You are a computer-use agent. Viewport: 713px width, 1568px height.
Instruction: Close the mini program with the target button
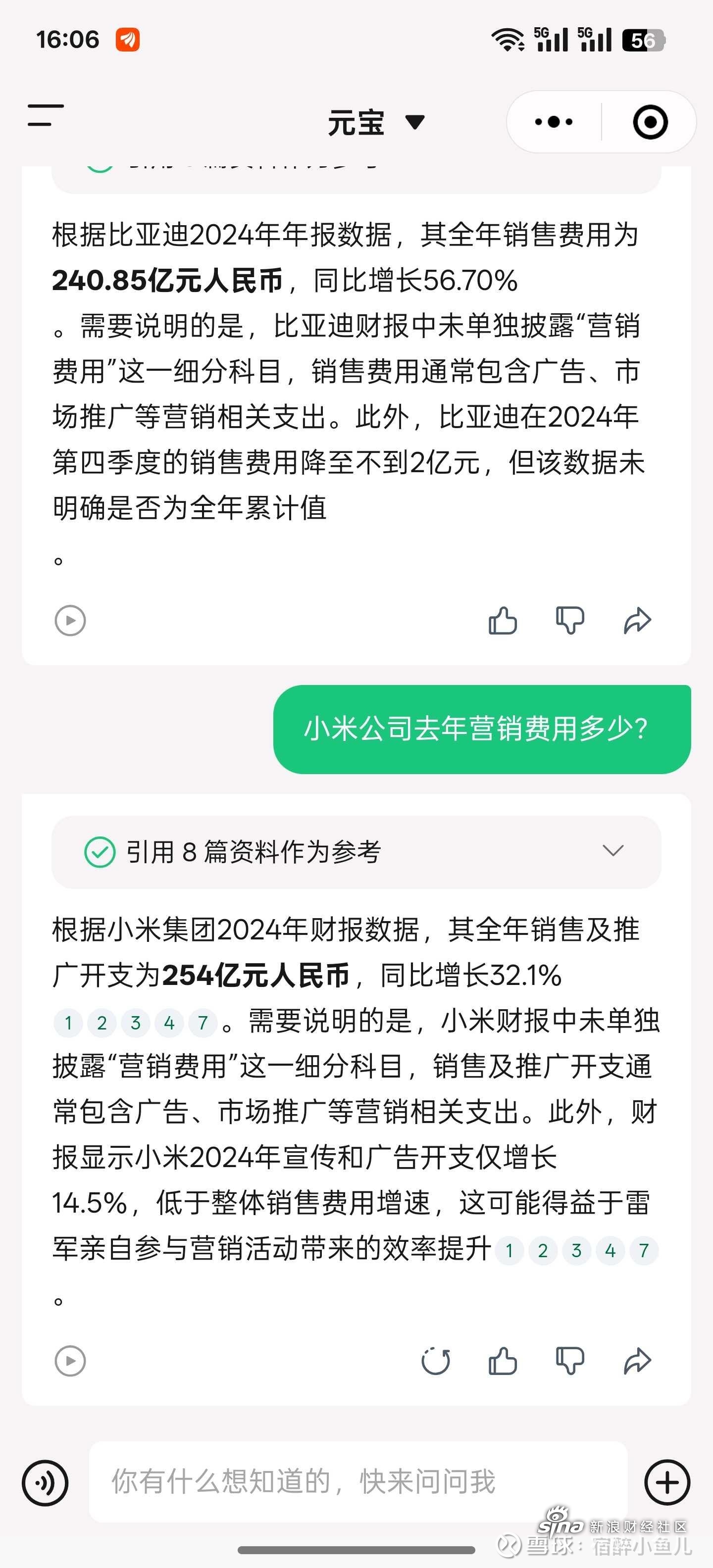pyautogui.click(x=650, y=122)
